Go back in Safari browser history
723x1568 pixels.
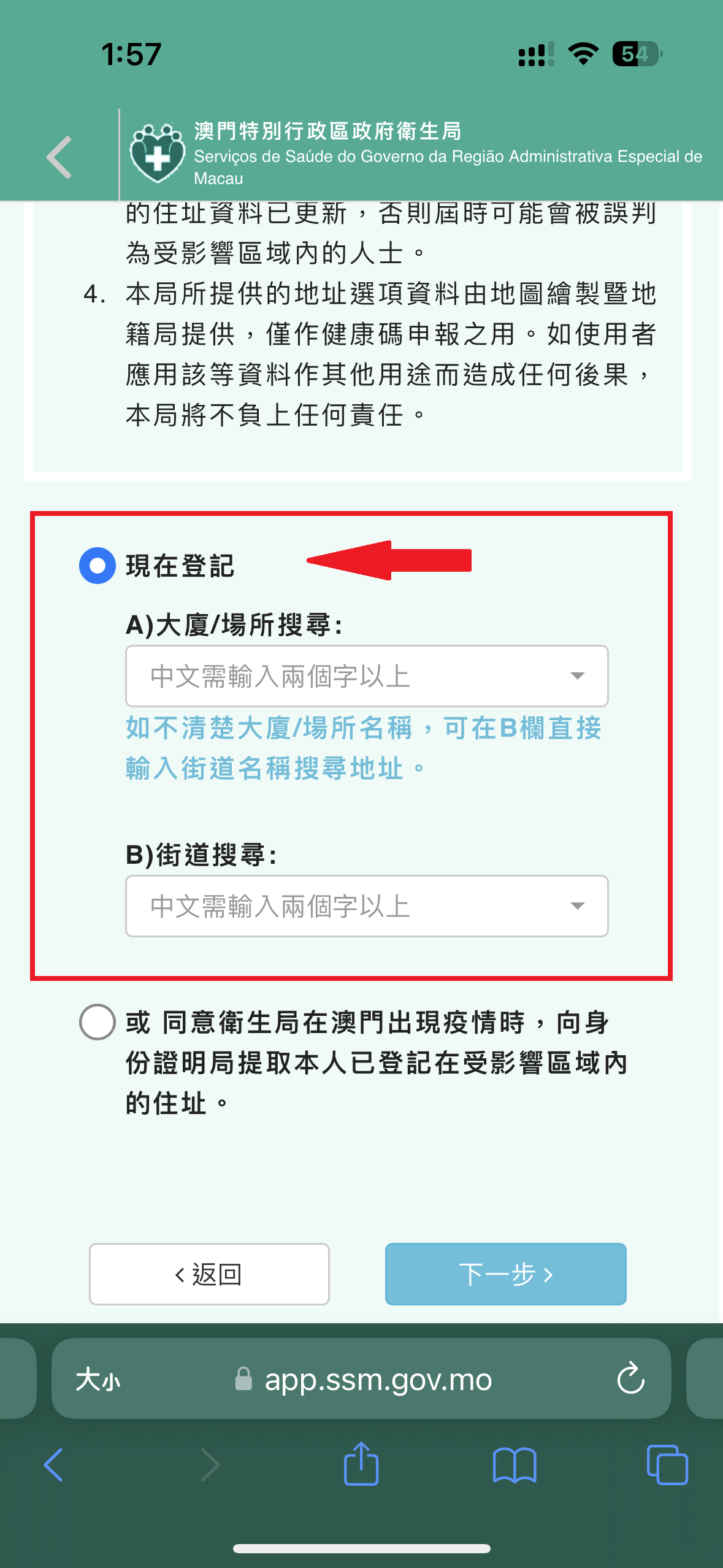pyautogui.click(x=54, y=1465)
